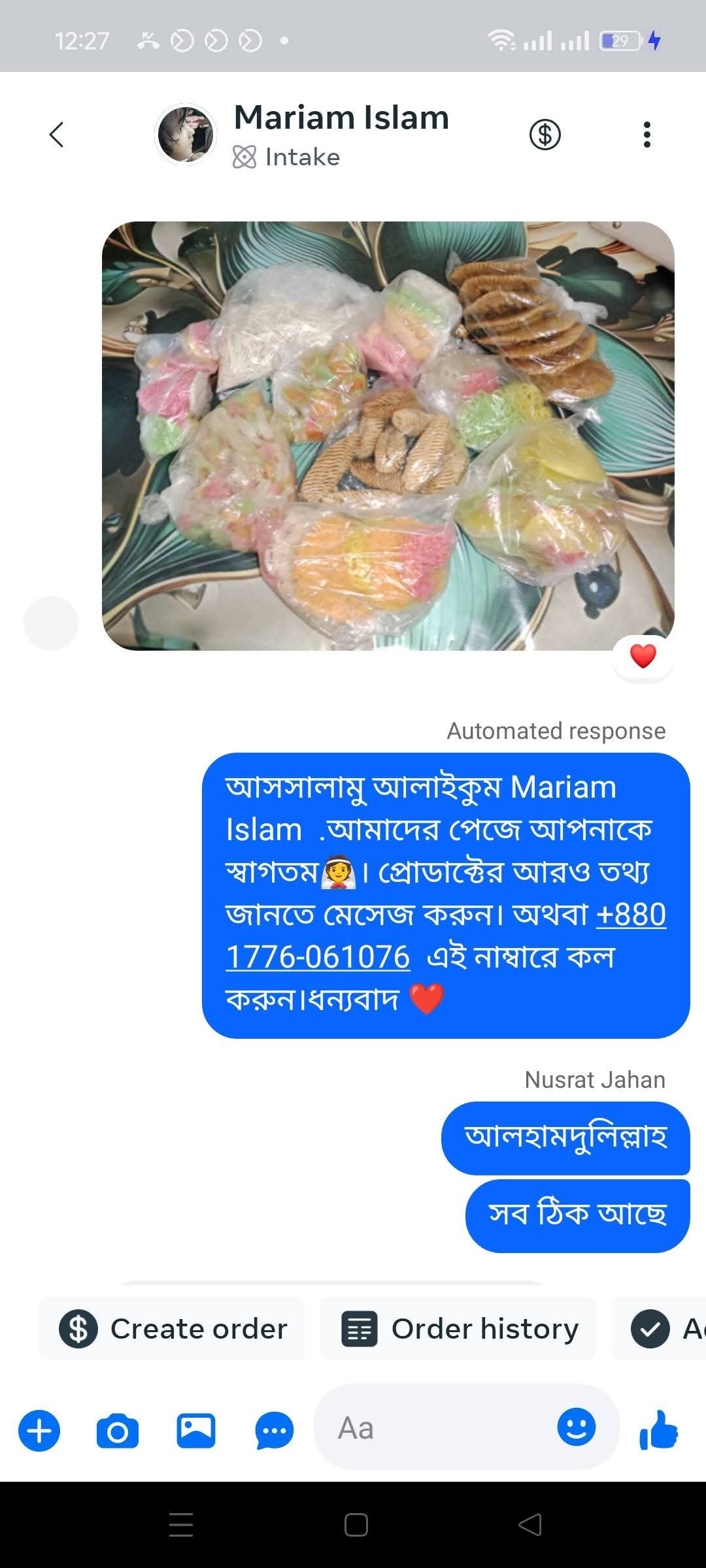Screen dimensions: 706x1568
Task: Send a thumbs-up like
Action: (658, 1429)
